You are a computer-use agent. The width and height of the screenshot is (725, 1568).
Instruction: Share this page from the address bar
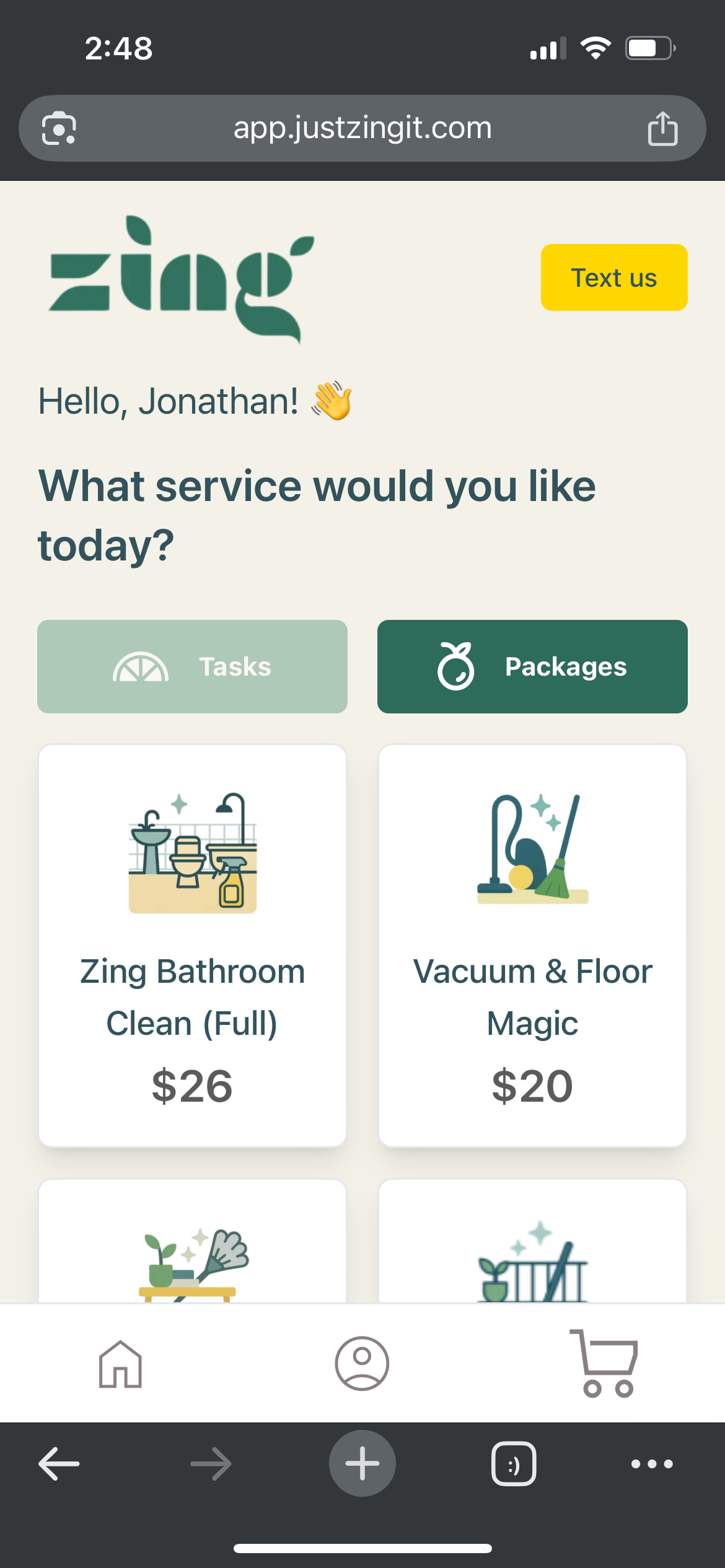coord(662,129)
